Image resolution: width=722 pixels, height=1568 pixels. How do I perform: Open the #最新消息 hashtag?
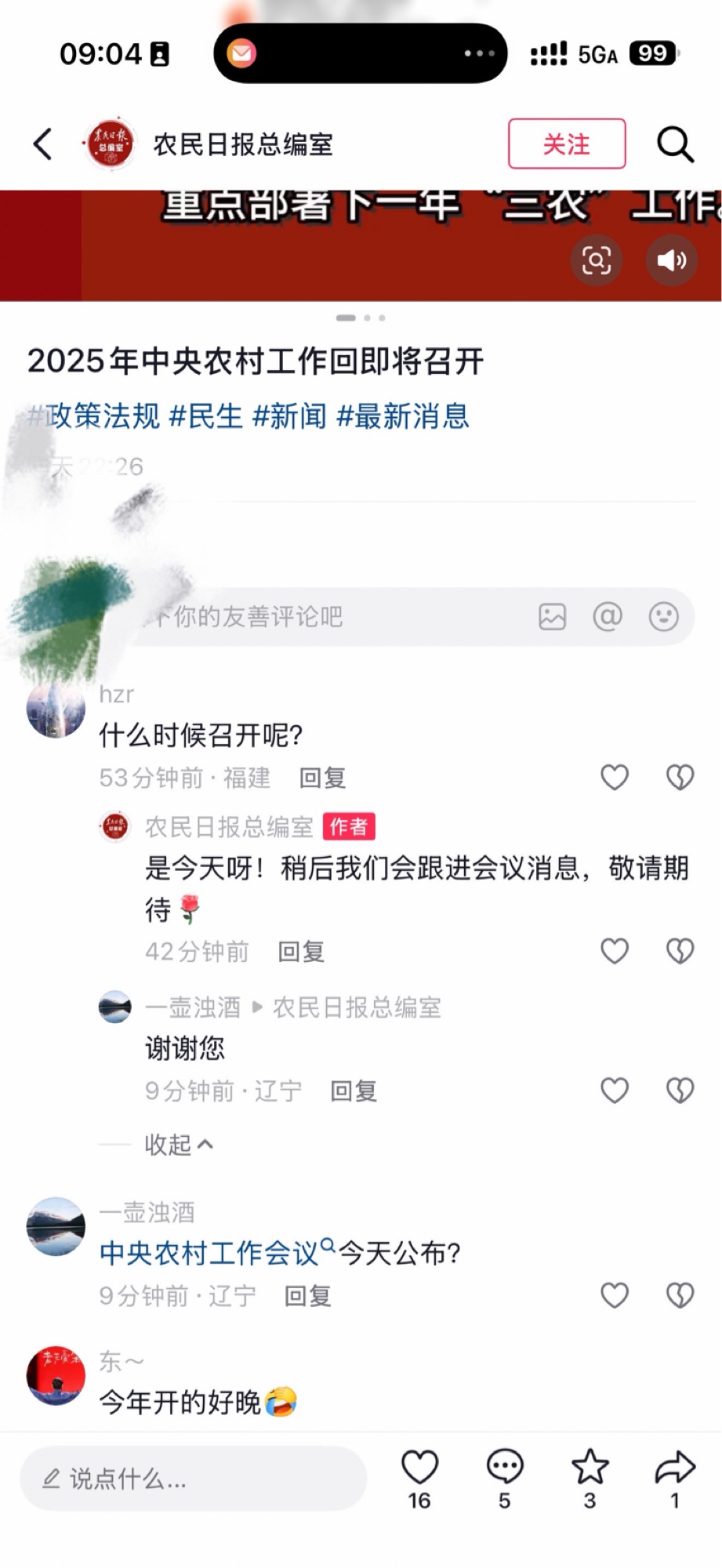click(402, 416)
